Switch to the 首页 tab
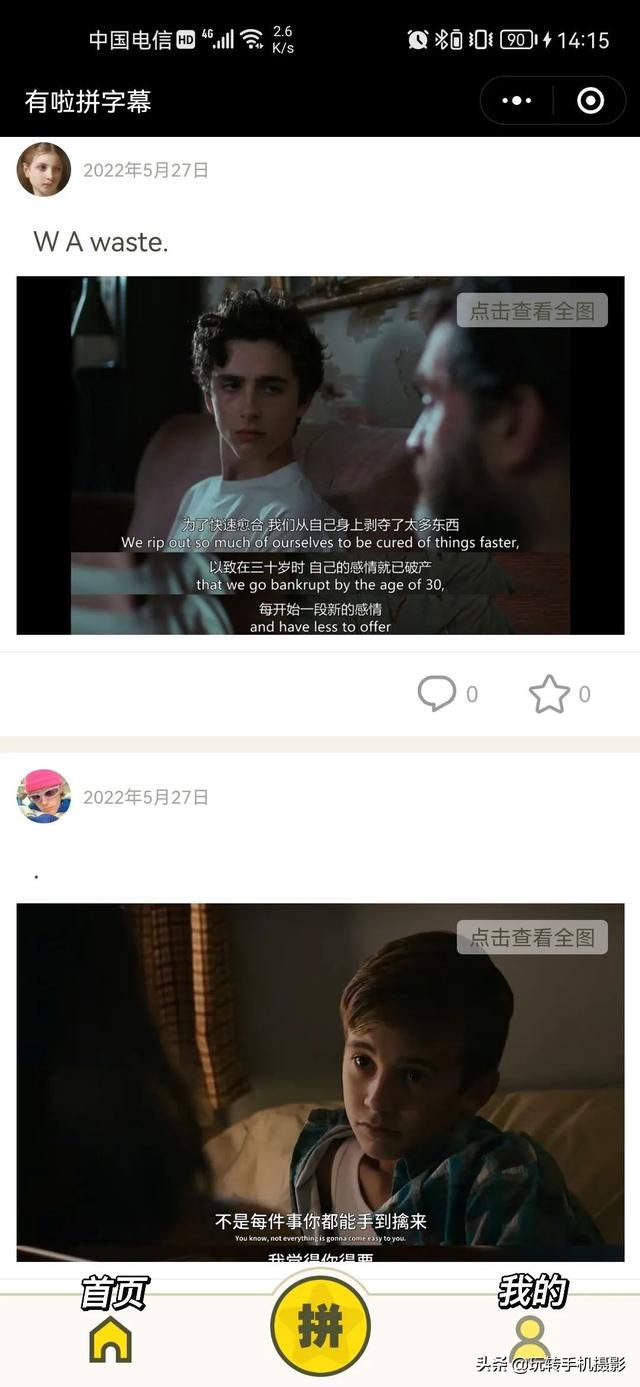The image size is (640, 1387). coord(112,1319)
